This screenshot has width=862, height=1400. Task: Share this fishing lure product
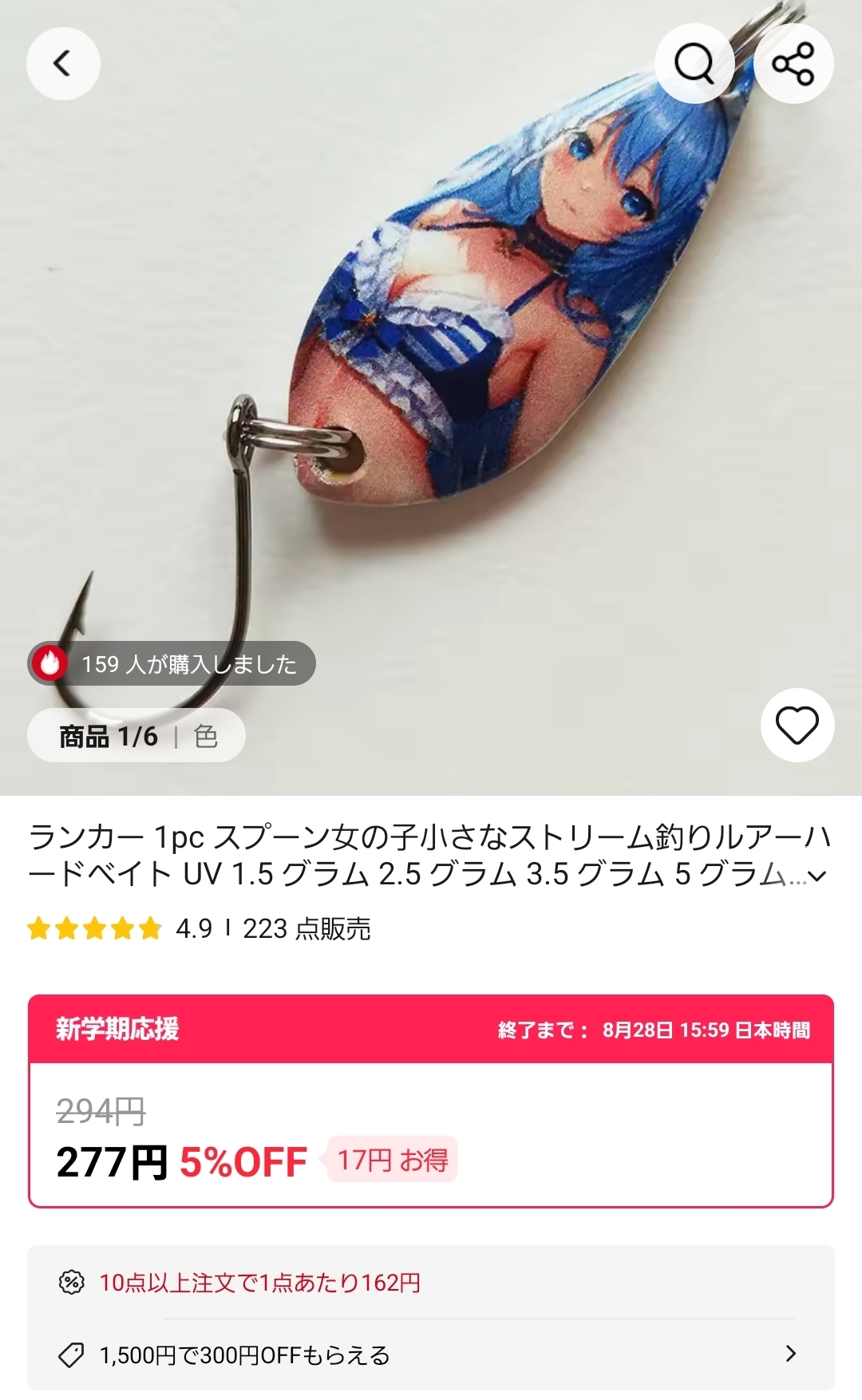point(793,64)
